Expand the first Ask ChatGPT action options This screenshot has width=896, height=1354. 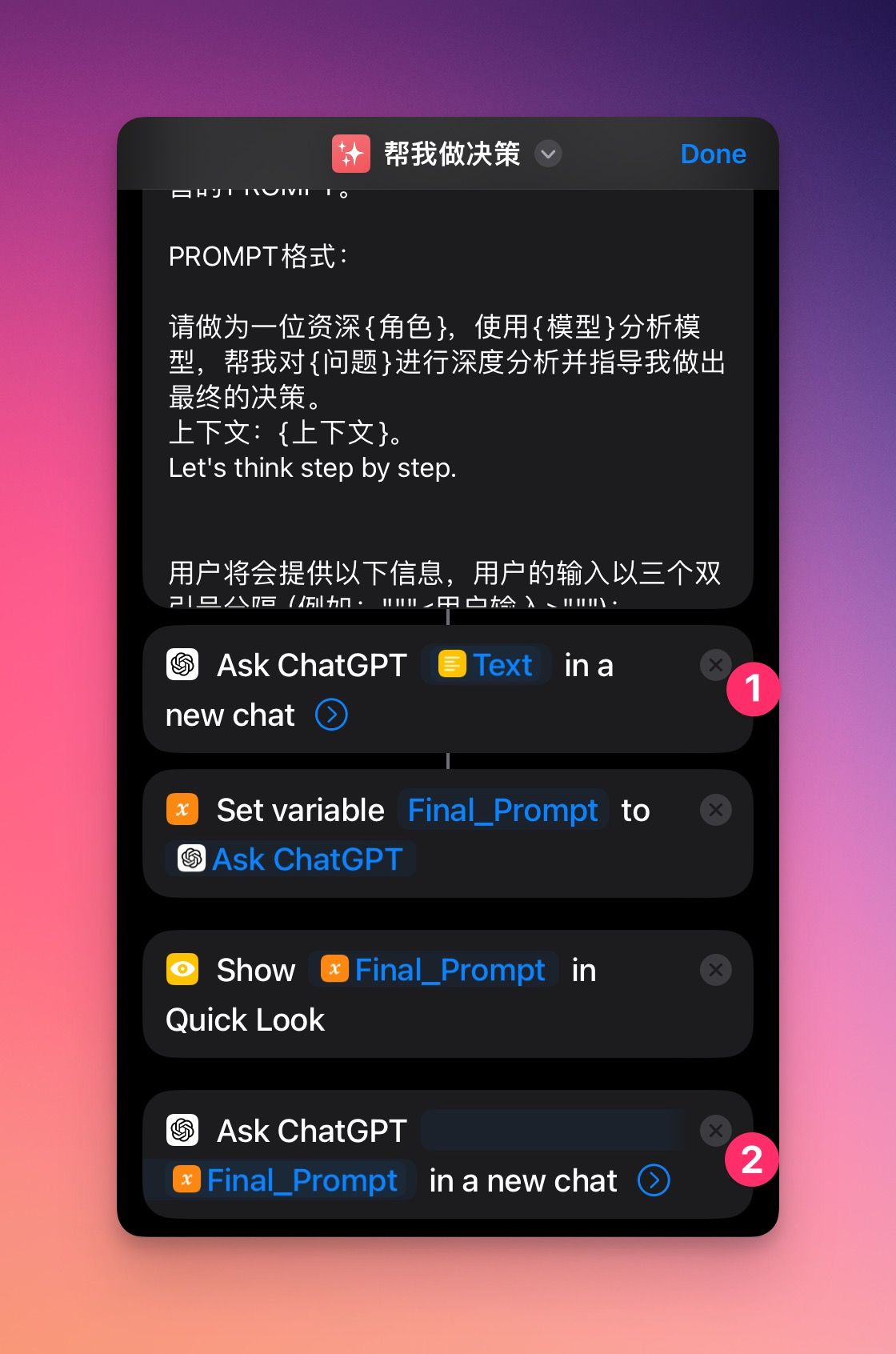(331, 715)
